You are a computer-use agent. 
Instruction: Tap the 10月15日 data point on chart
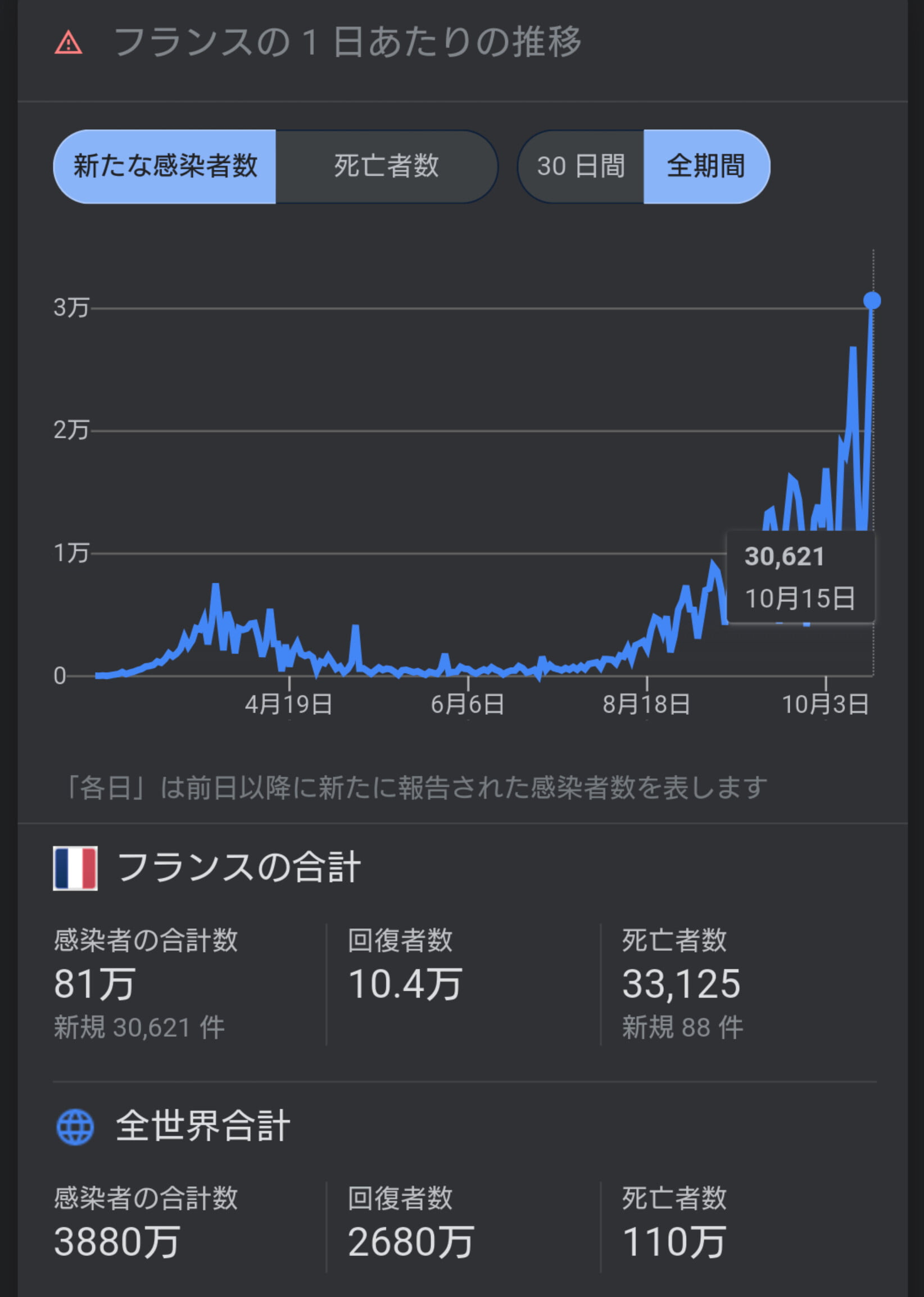[x=872, y=300]
